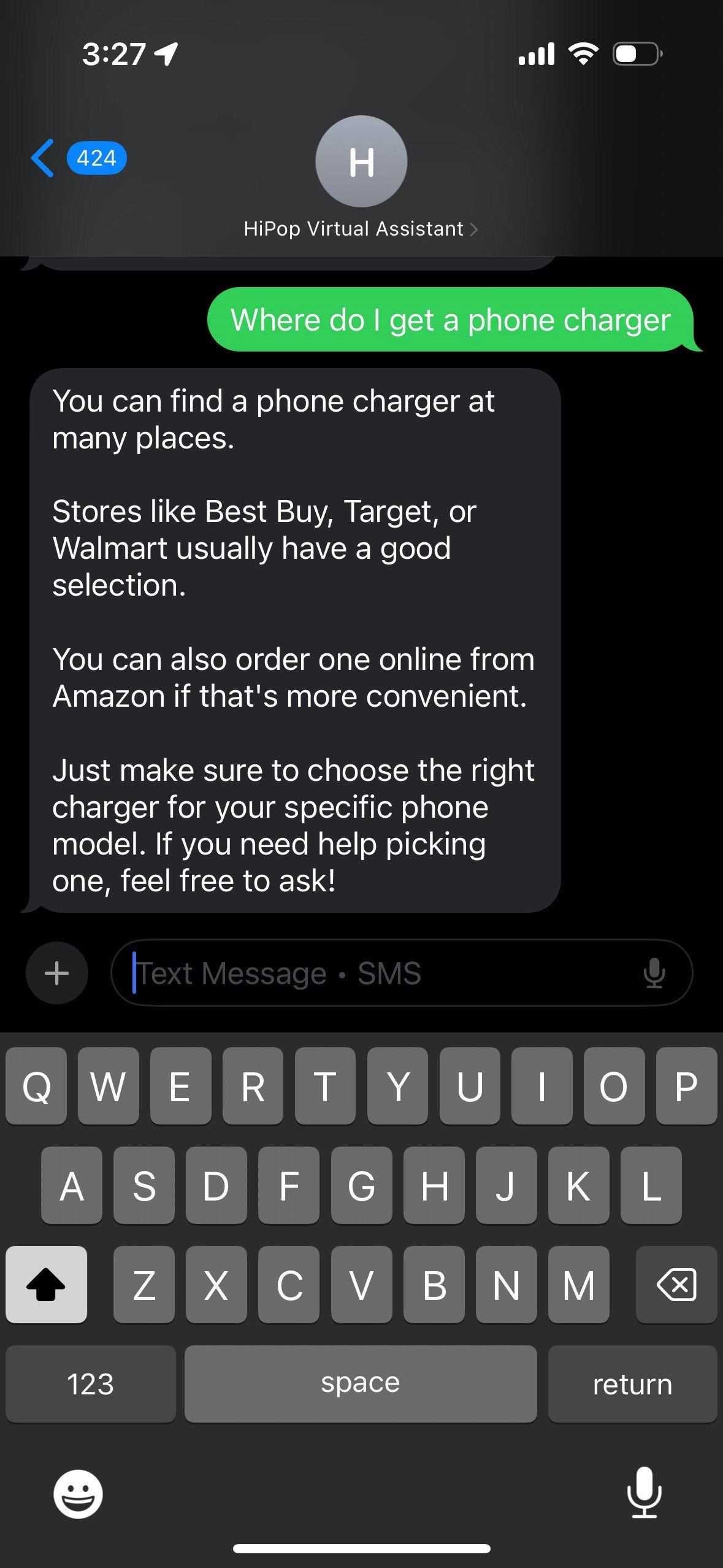This screenshot has width=723, height=1568.
Task: Switch to the 123 numeric keyboard
Action: [x=90, y=1384]
